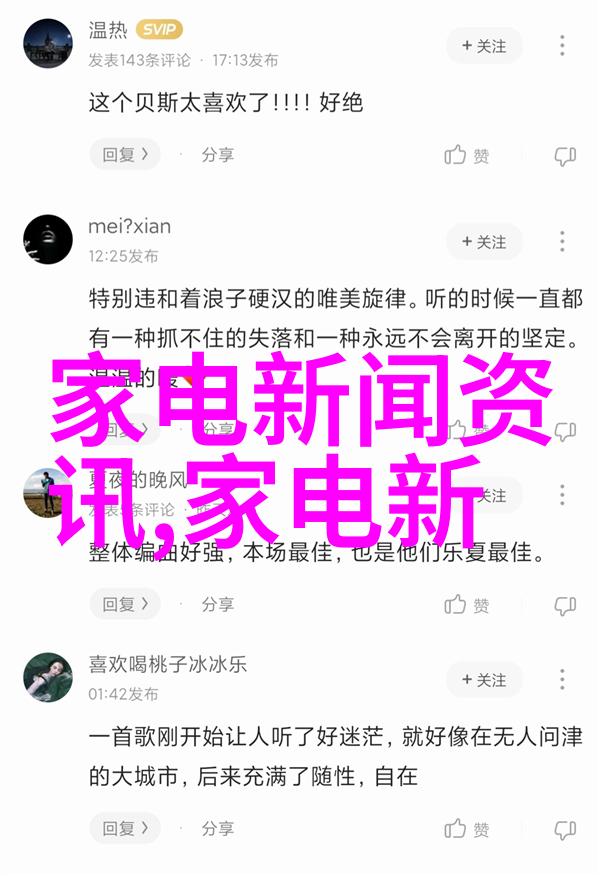Open 温热's profile avatar

tap(48, 44)
